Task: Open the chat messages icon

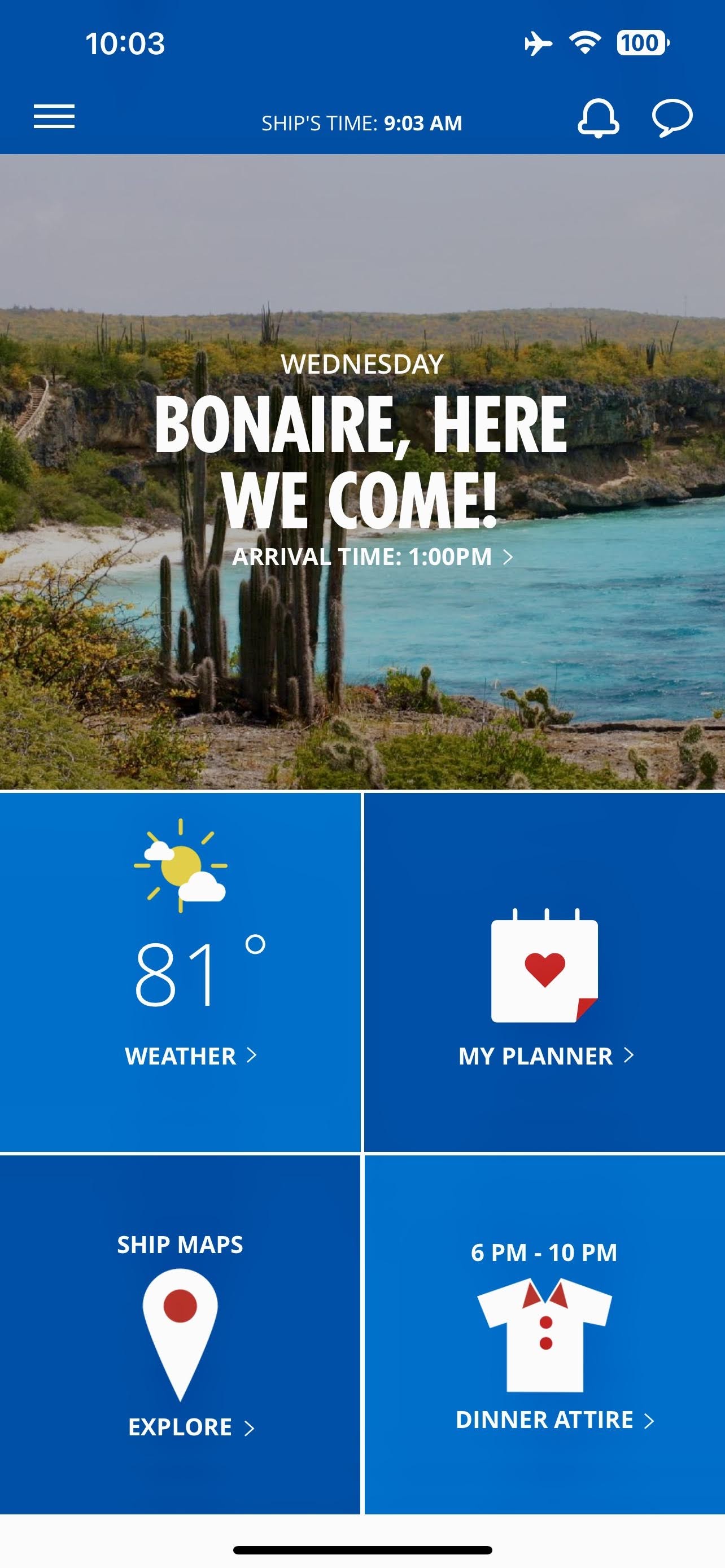Action: (x=672, y=117)
